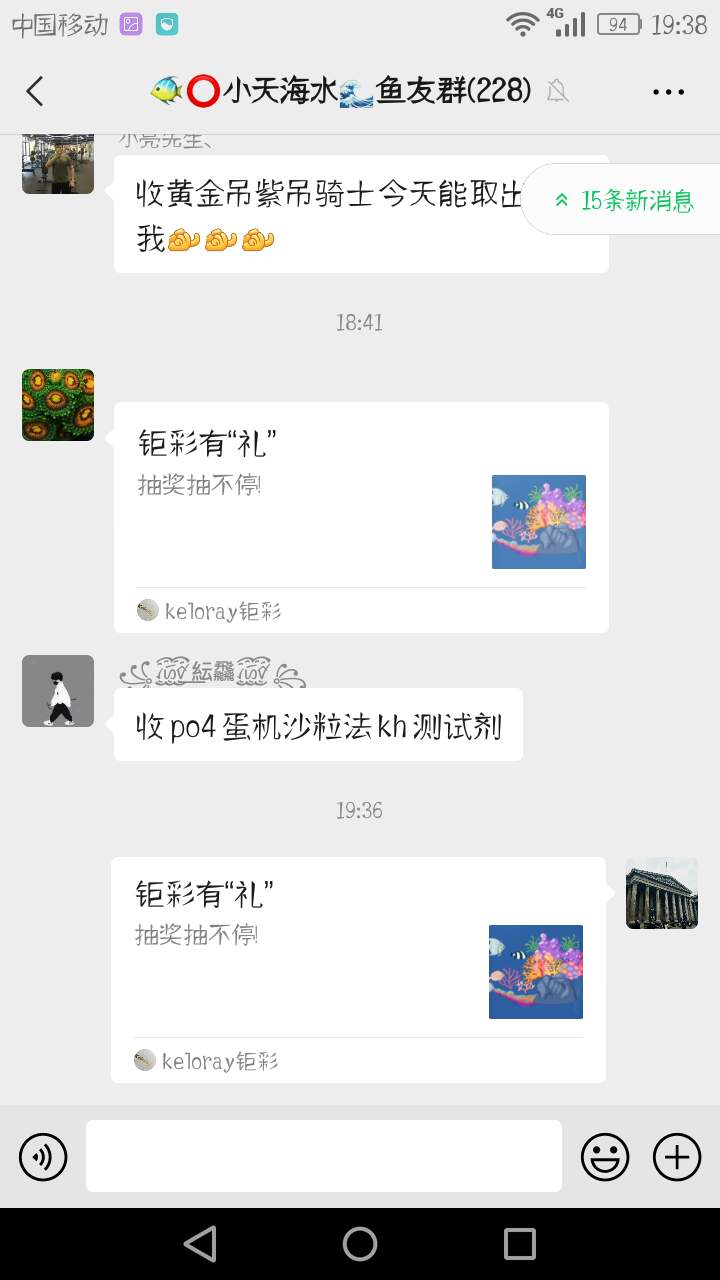
Task: Jump to the 15条新消息 new messages
Action: [624, 200]
